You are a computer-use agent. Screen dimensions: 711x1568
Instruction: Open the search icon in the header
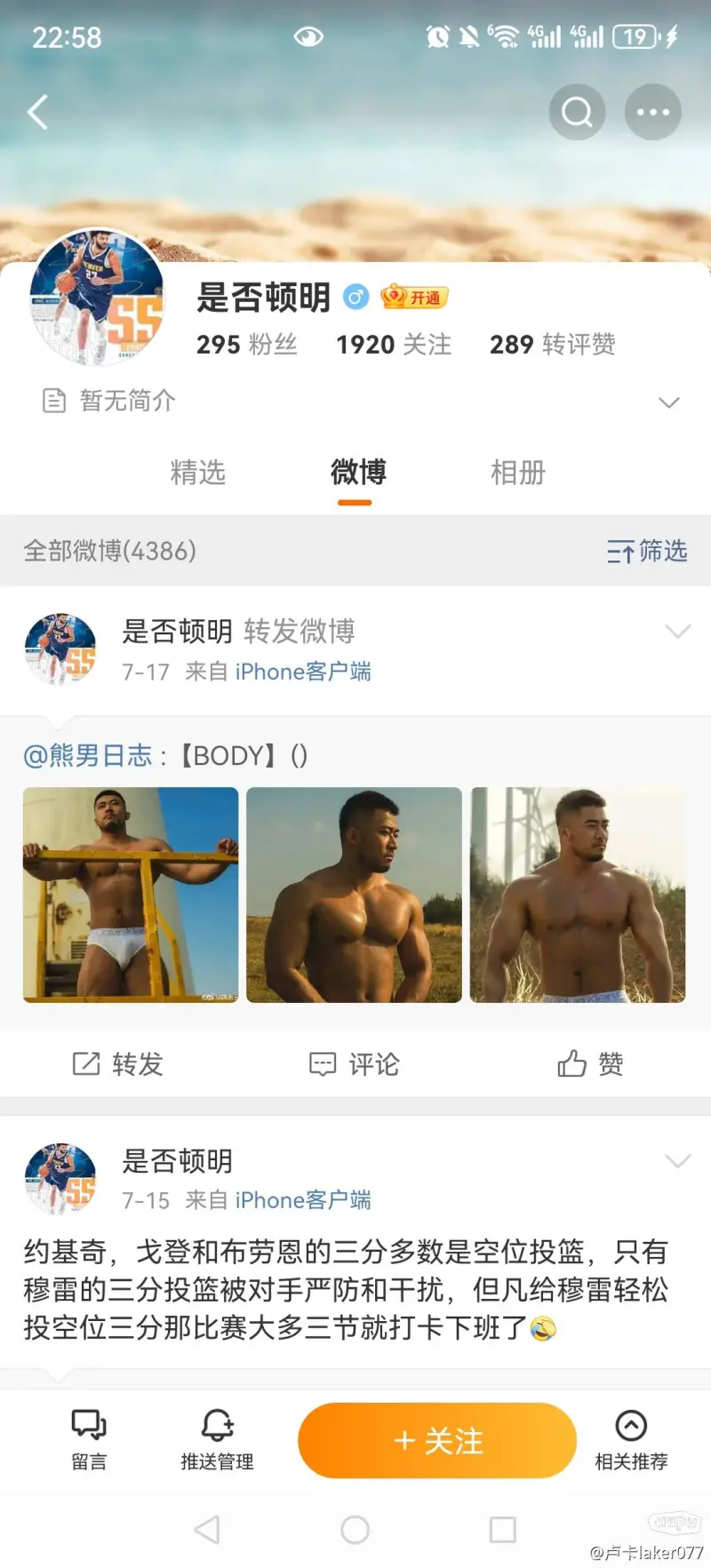577,112
